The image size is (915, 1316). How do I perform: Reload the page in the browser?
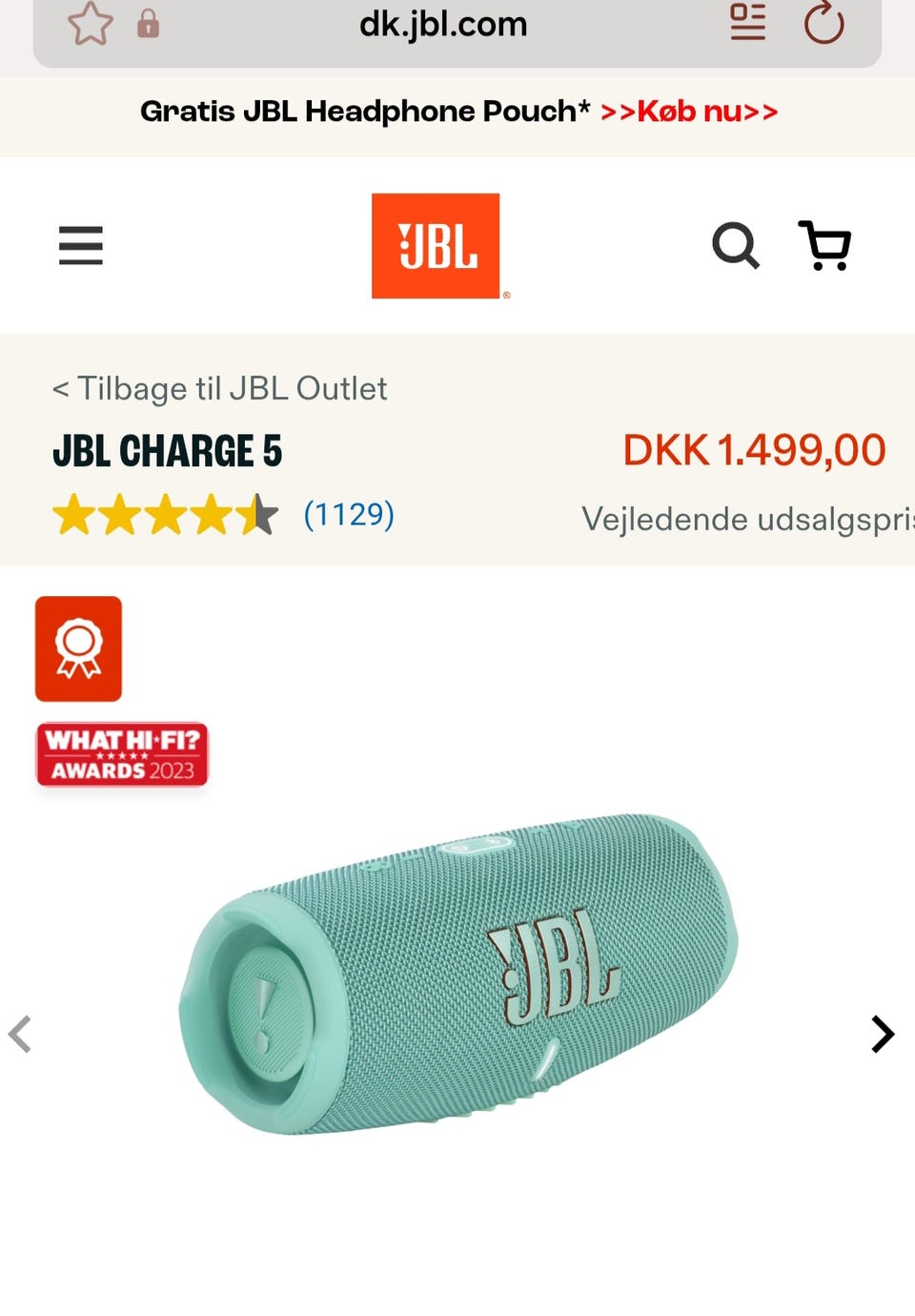pyautogui.click(x=825, y=24)
